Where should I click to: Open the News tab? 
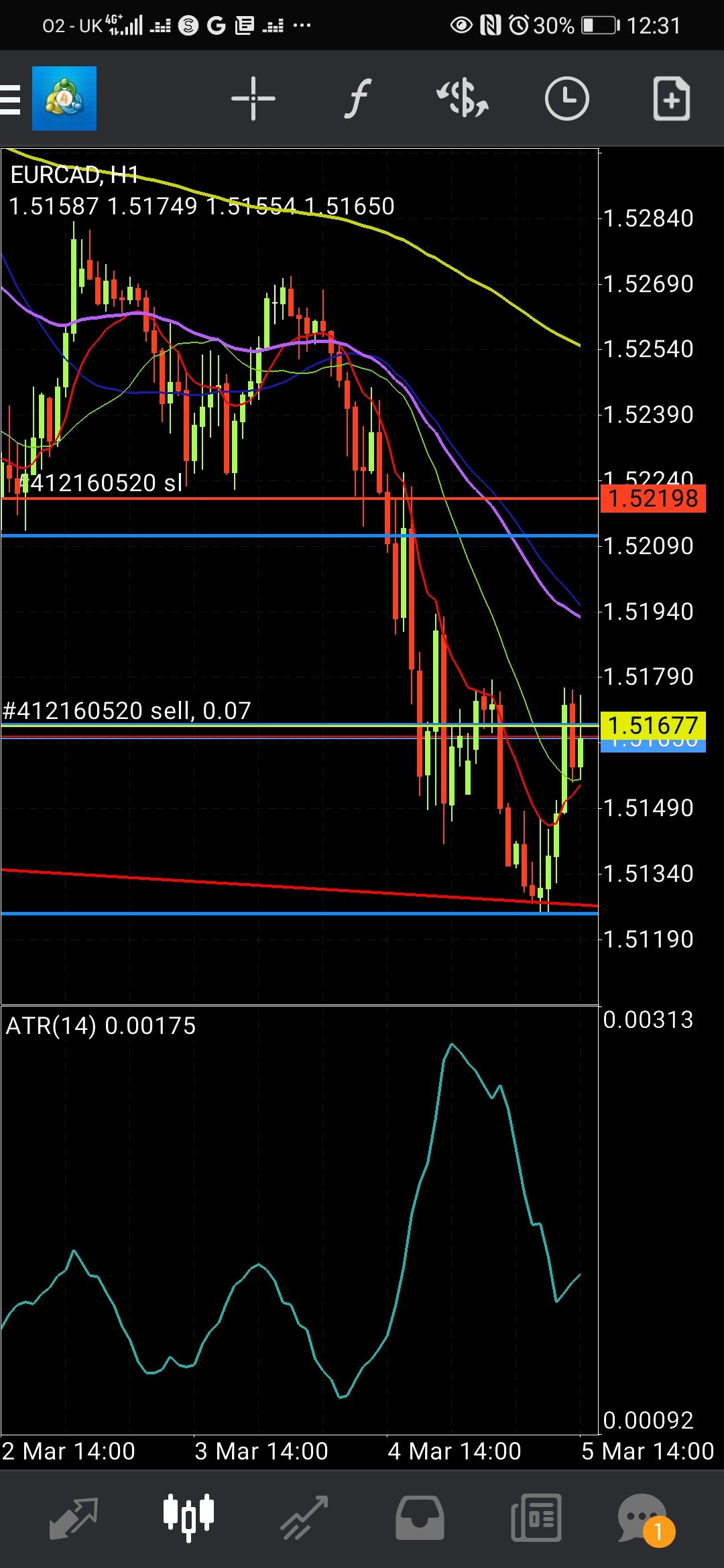point(536,1518)
